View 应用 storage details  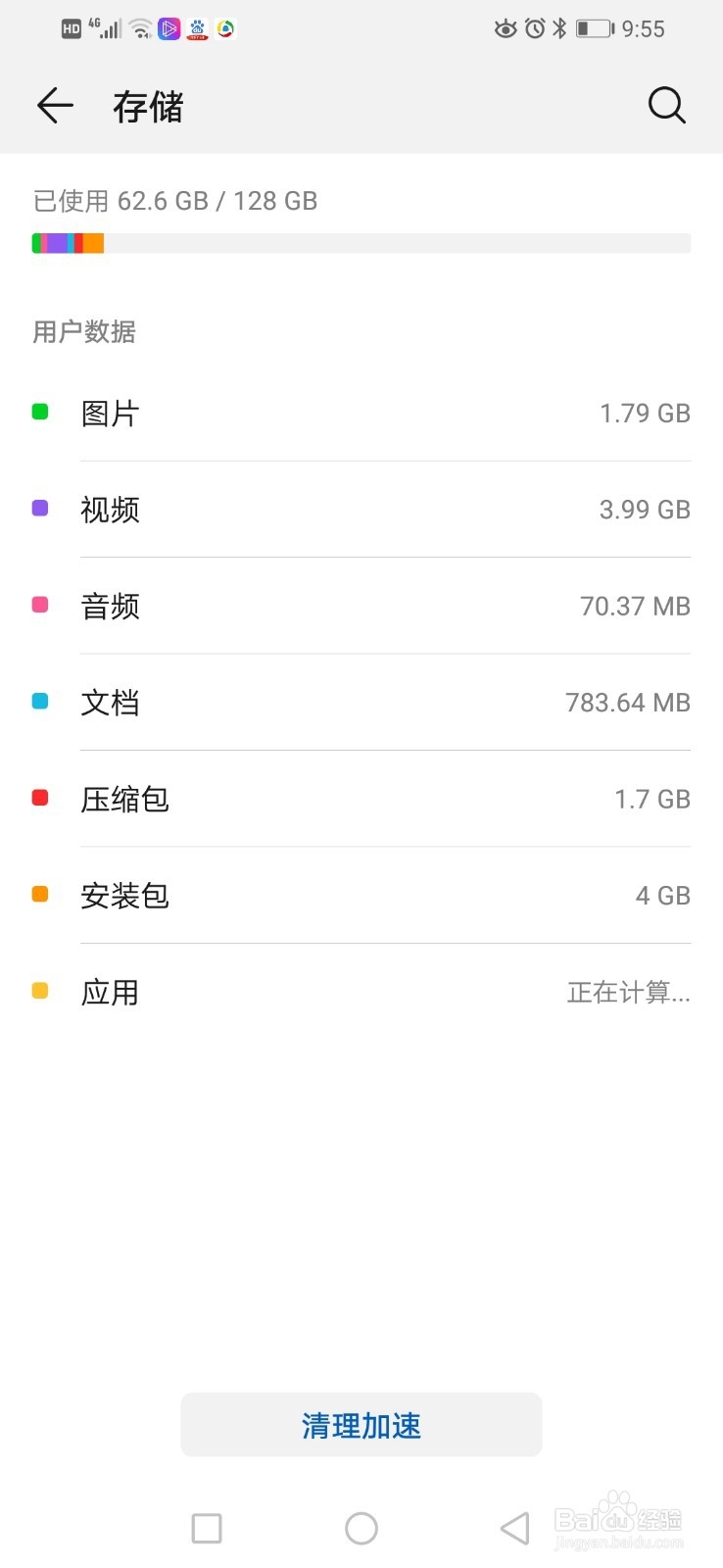(x=361, y=992)
